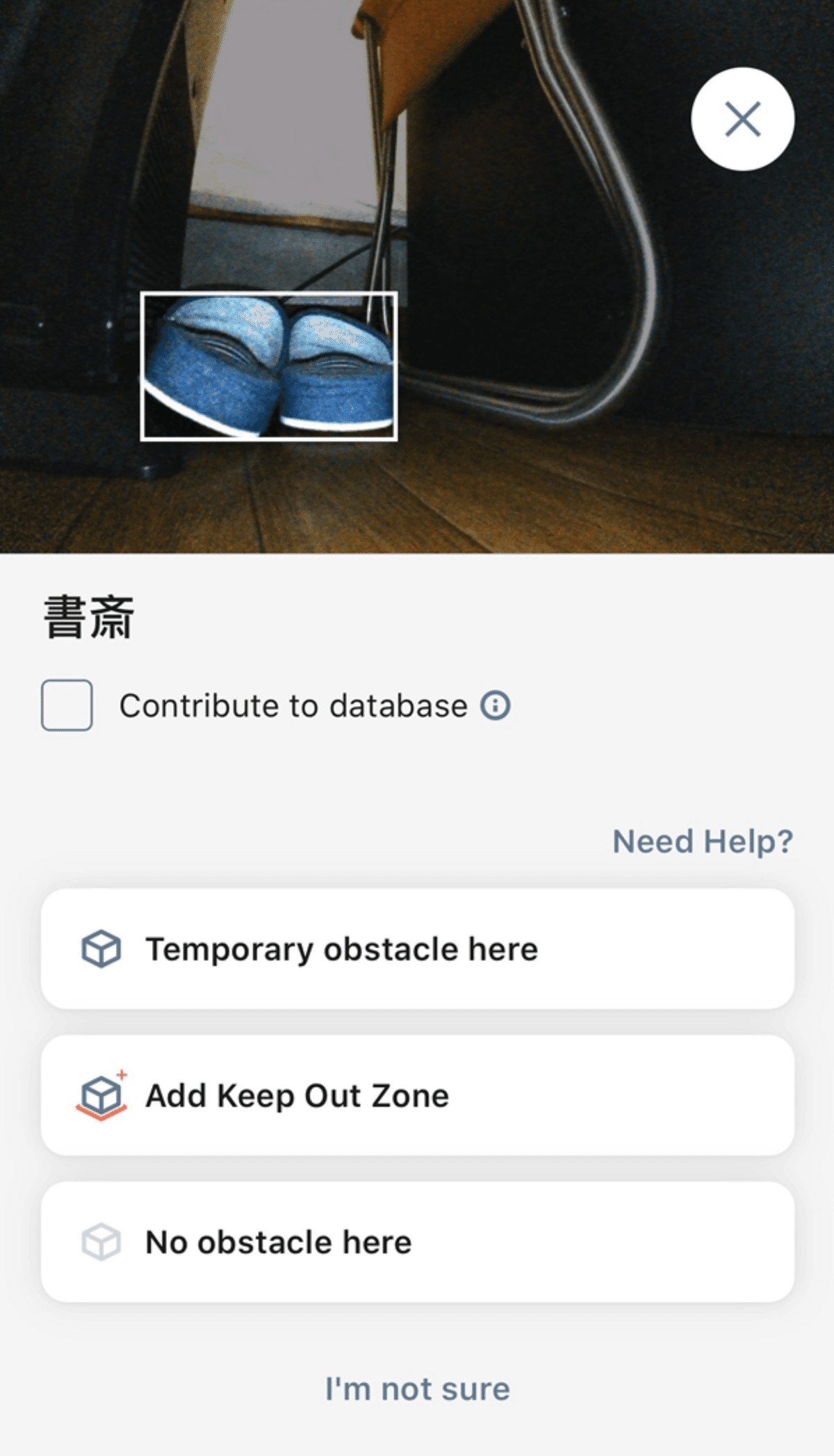Mark No obstacle here

pyautogui.click(x=417, y=1242)
